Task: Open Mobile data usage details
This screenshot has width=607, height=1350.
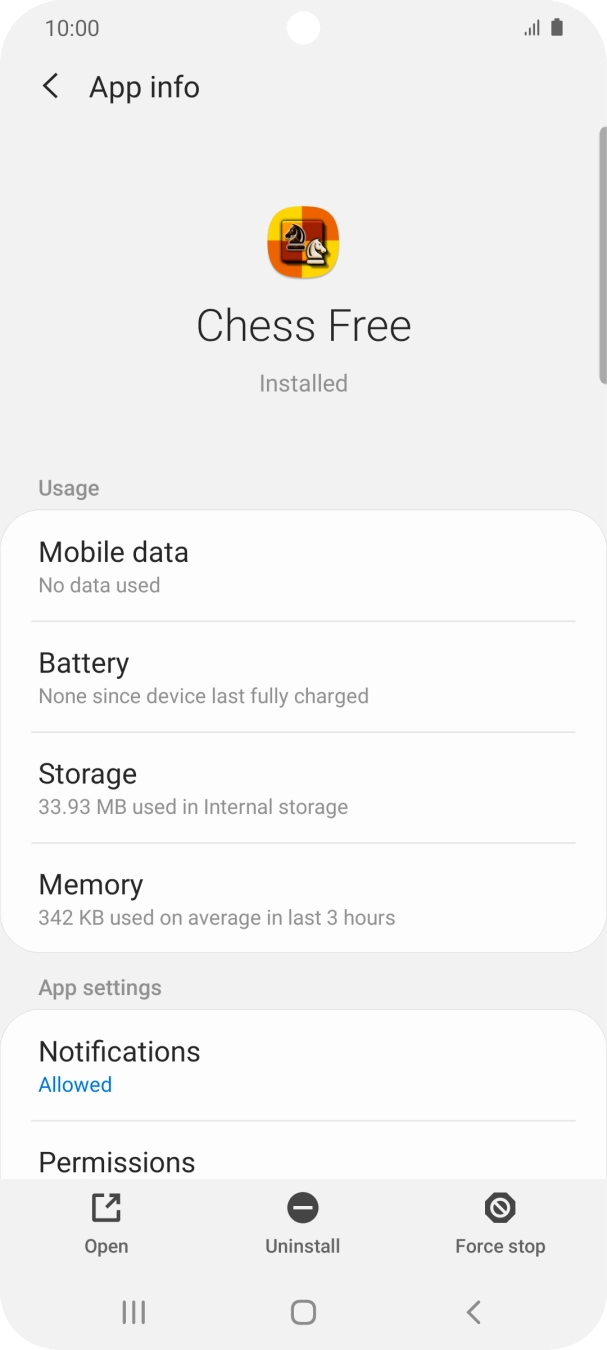Action: pyautogui.click(x=303, y=566)
